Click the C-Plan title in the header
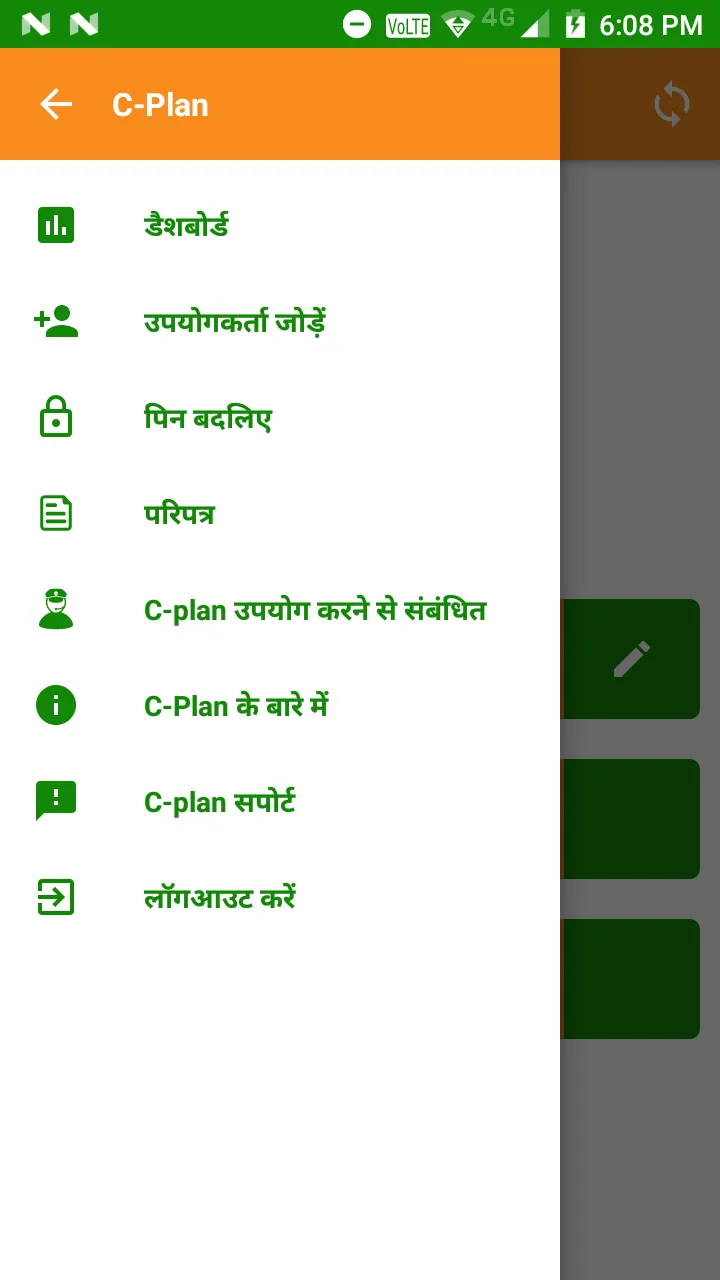 coord(158,104)
